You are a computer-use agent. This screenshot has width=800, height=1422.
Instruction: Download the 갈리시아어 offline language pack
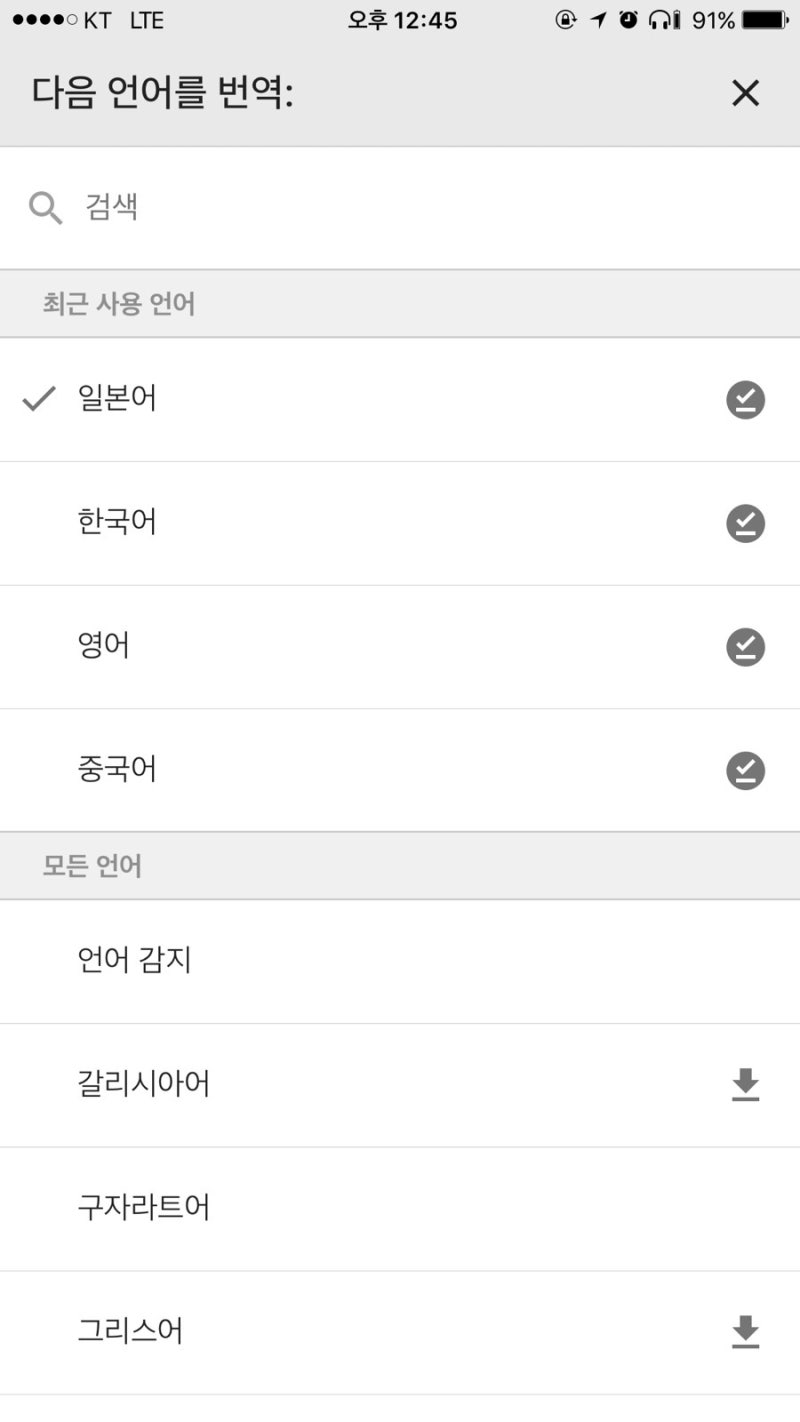pyautogui.click(x=745, y=1085)
